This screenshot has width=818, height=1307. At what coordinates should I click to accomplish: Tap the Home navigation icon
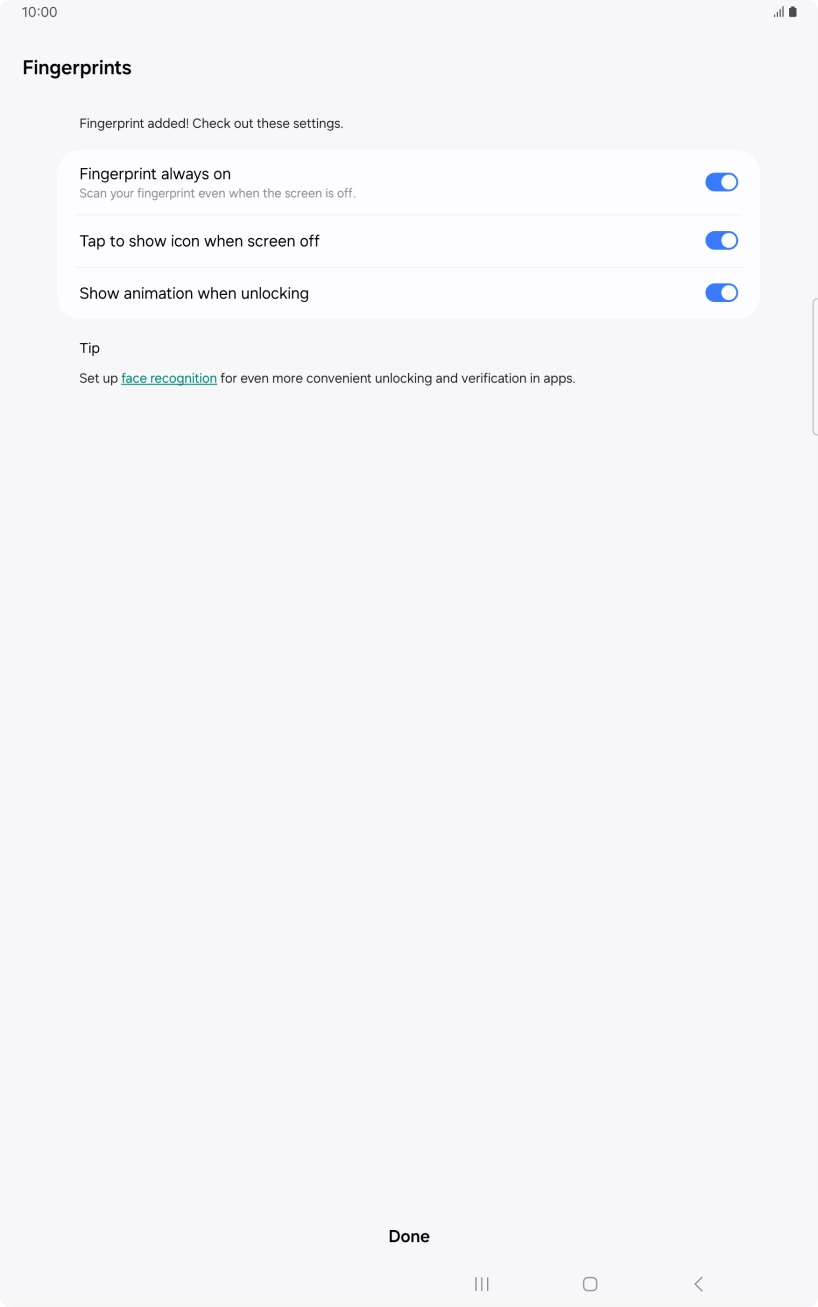(x=589, y=1284)
